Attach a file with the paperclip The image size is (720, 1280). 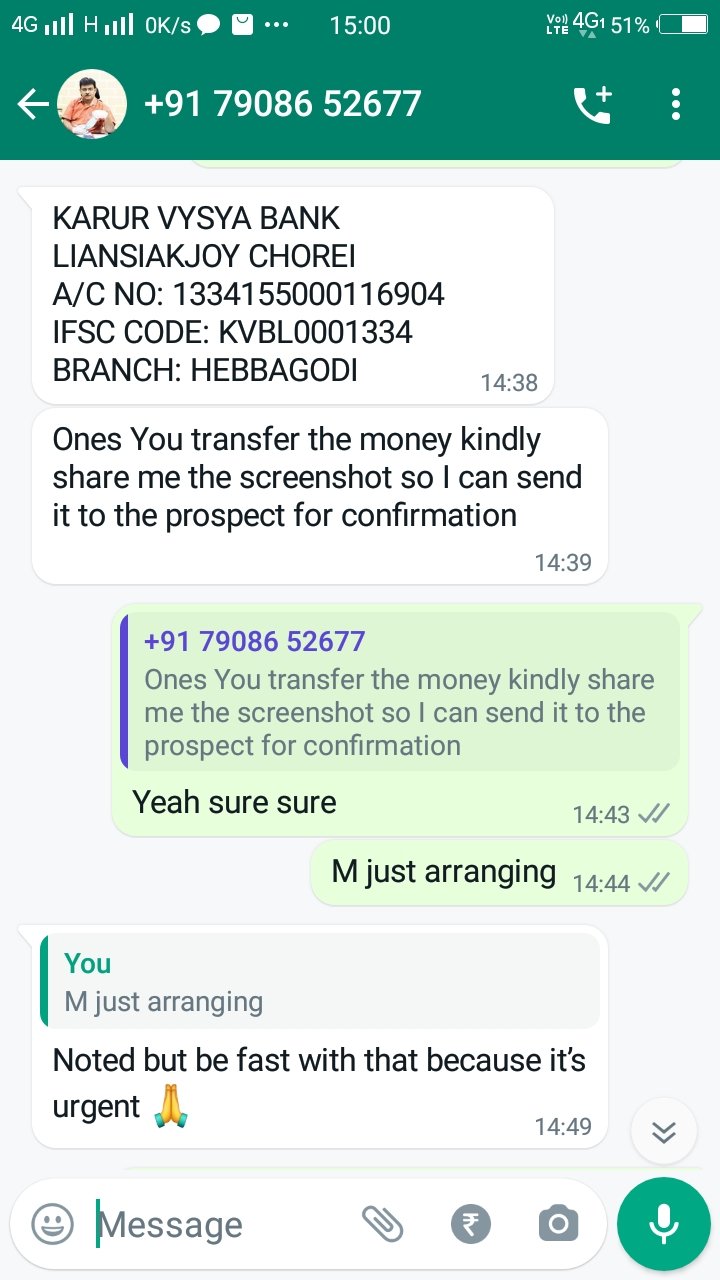pos(381,1223)
